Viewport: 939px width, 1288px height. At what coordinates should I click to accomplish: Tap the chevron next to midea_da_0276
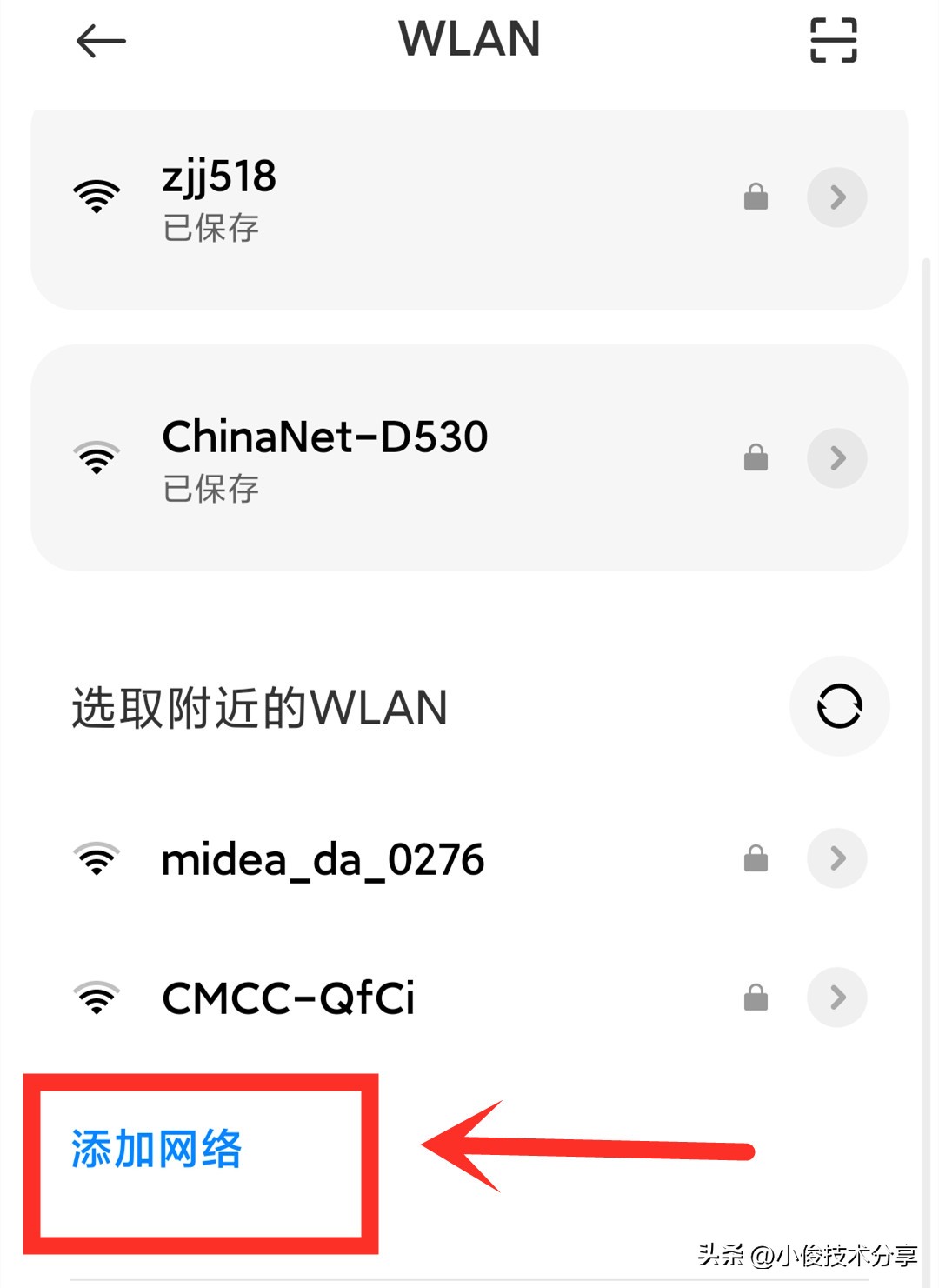[x=836, y=859]
